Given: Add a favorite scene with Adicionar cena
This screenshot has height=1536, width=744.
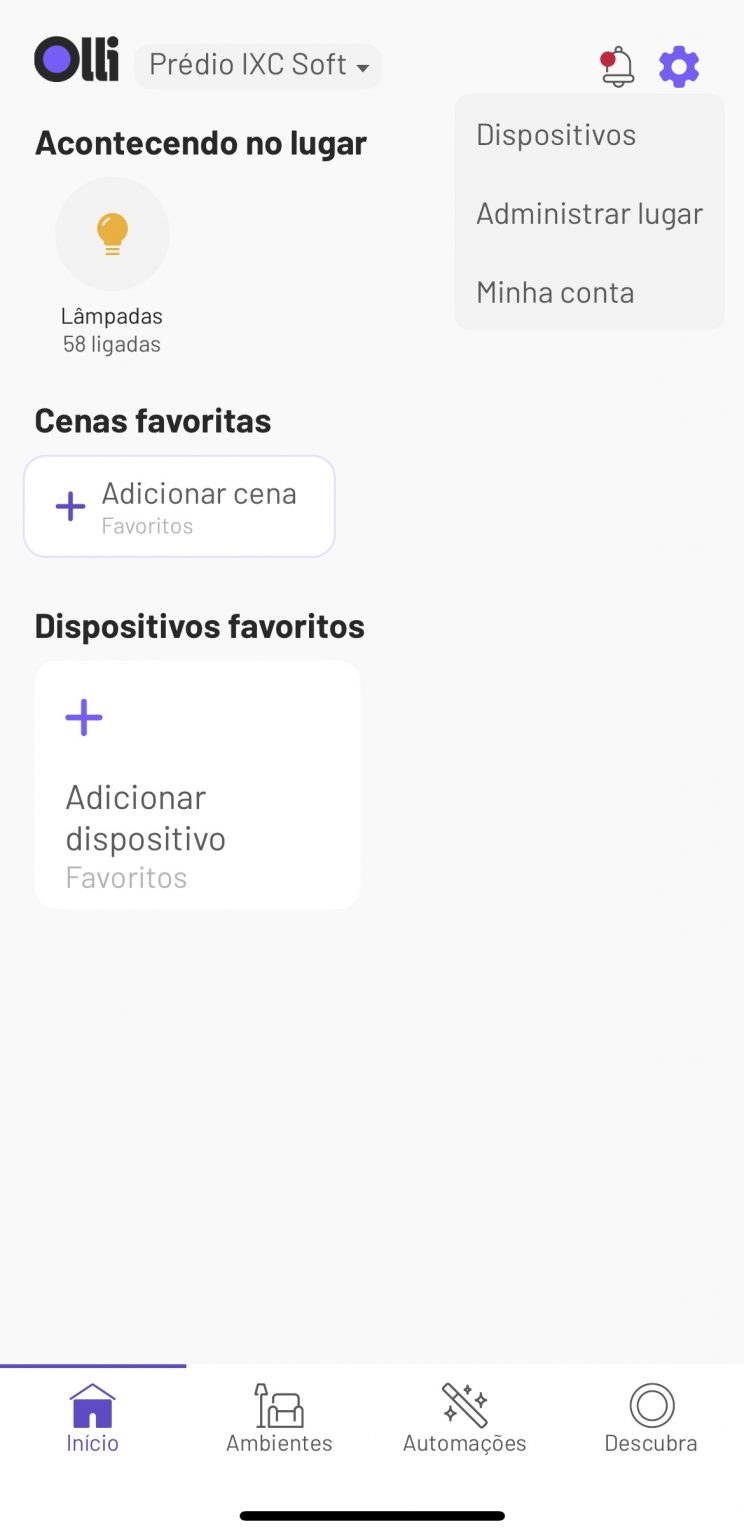Looking at the screenshot, I should click(x=179, y=506).
